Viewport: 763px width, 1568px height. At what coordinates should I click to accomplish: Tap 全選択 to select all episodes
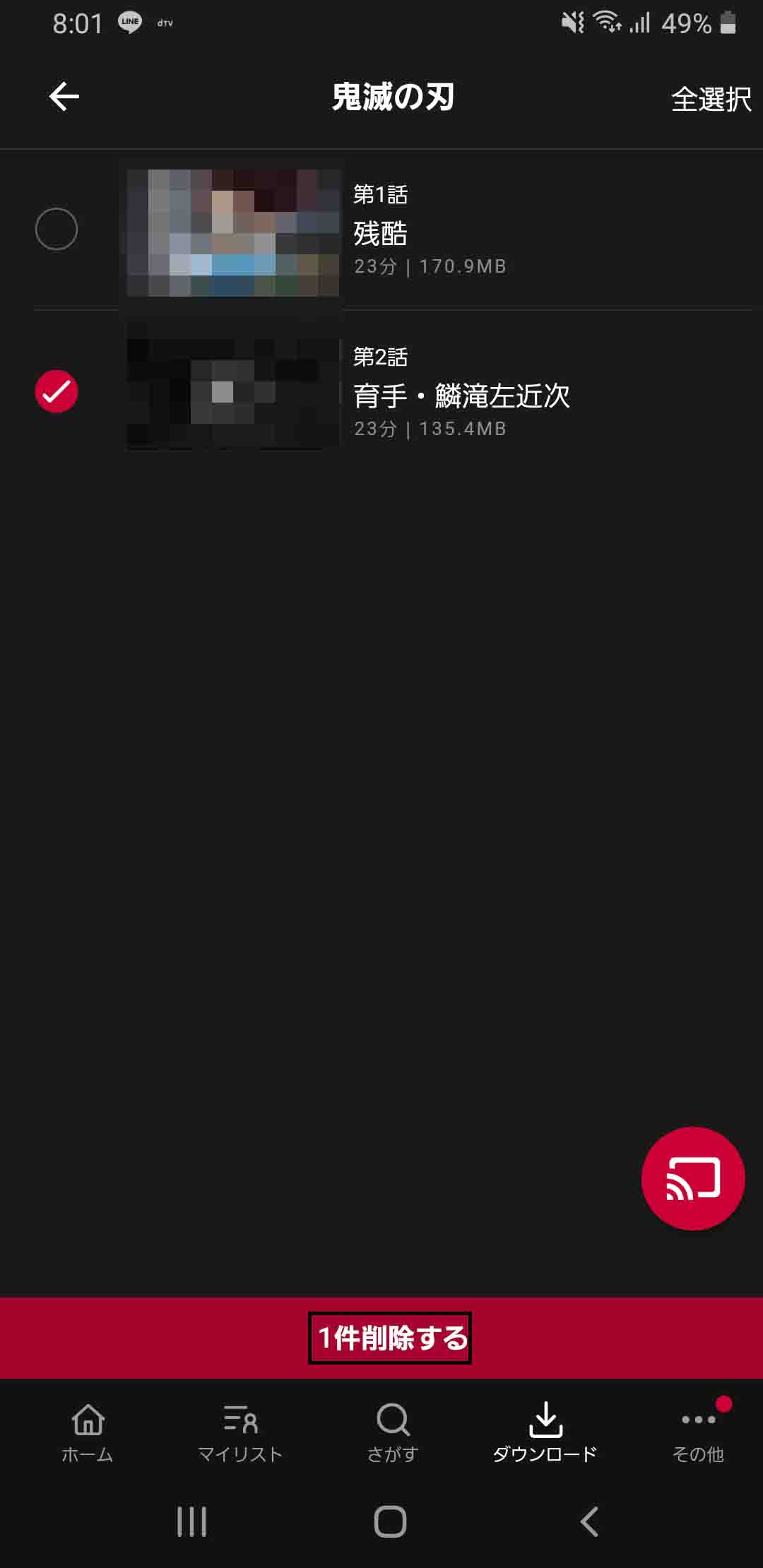[x=710, y=99]
